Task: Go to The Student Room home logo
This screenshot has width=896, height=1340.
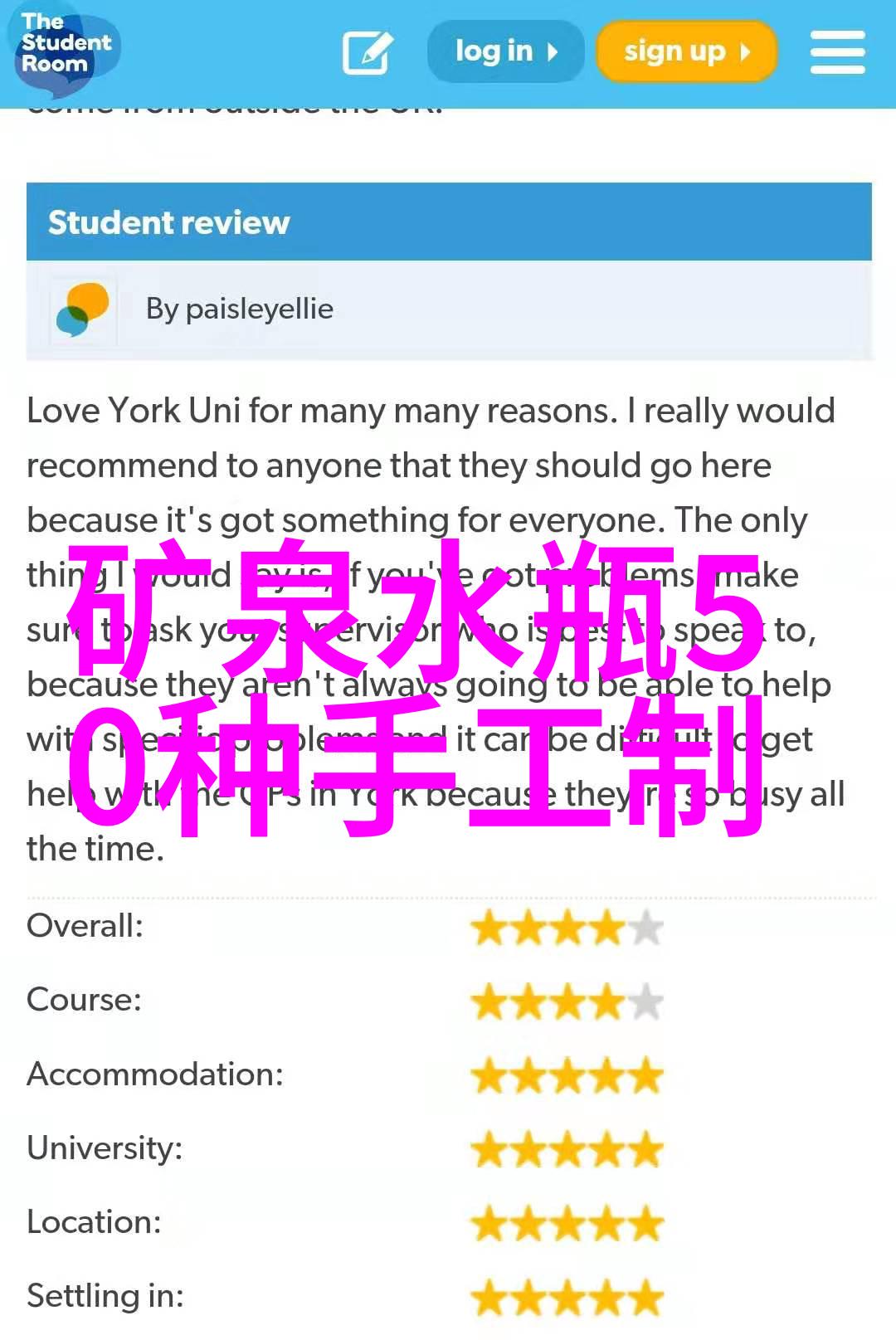Action: pos(65,46)
